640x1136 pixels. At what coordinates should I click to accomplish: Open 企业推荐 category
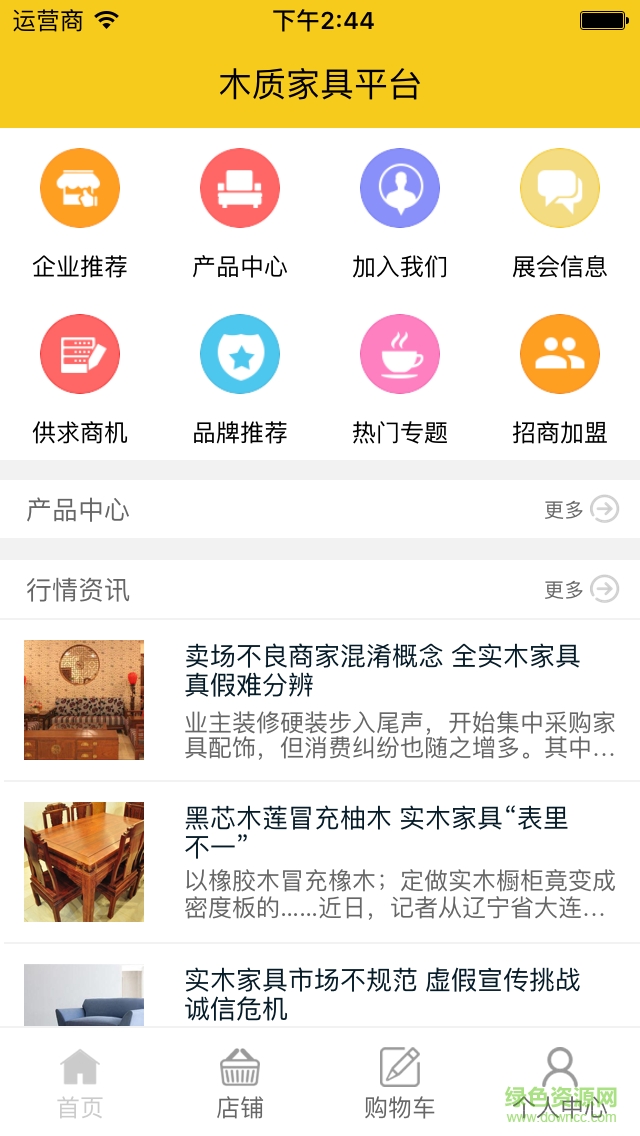(x=80, y=189)
